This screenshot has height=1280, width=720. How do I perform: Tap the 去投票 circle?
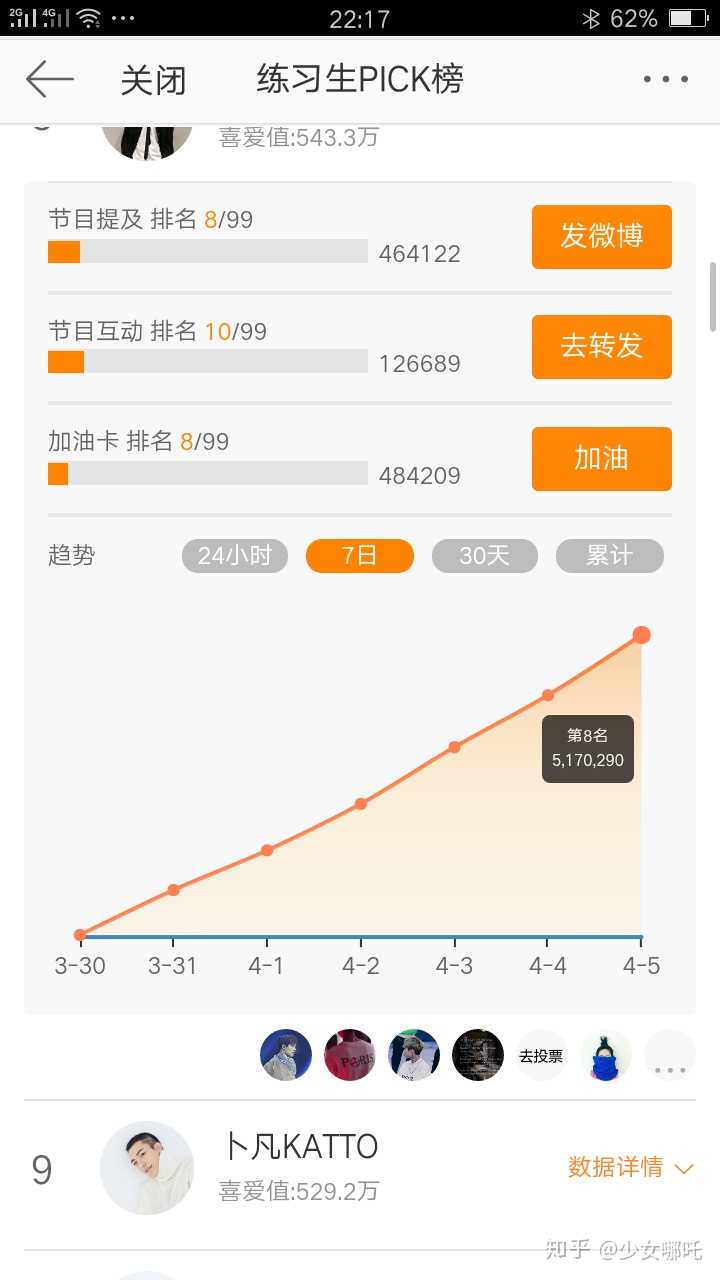[541, 1056]
